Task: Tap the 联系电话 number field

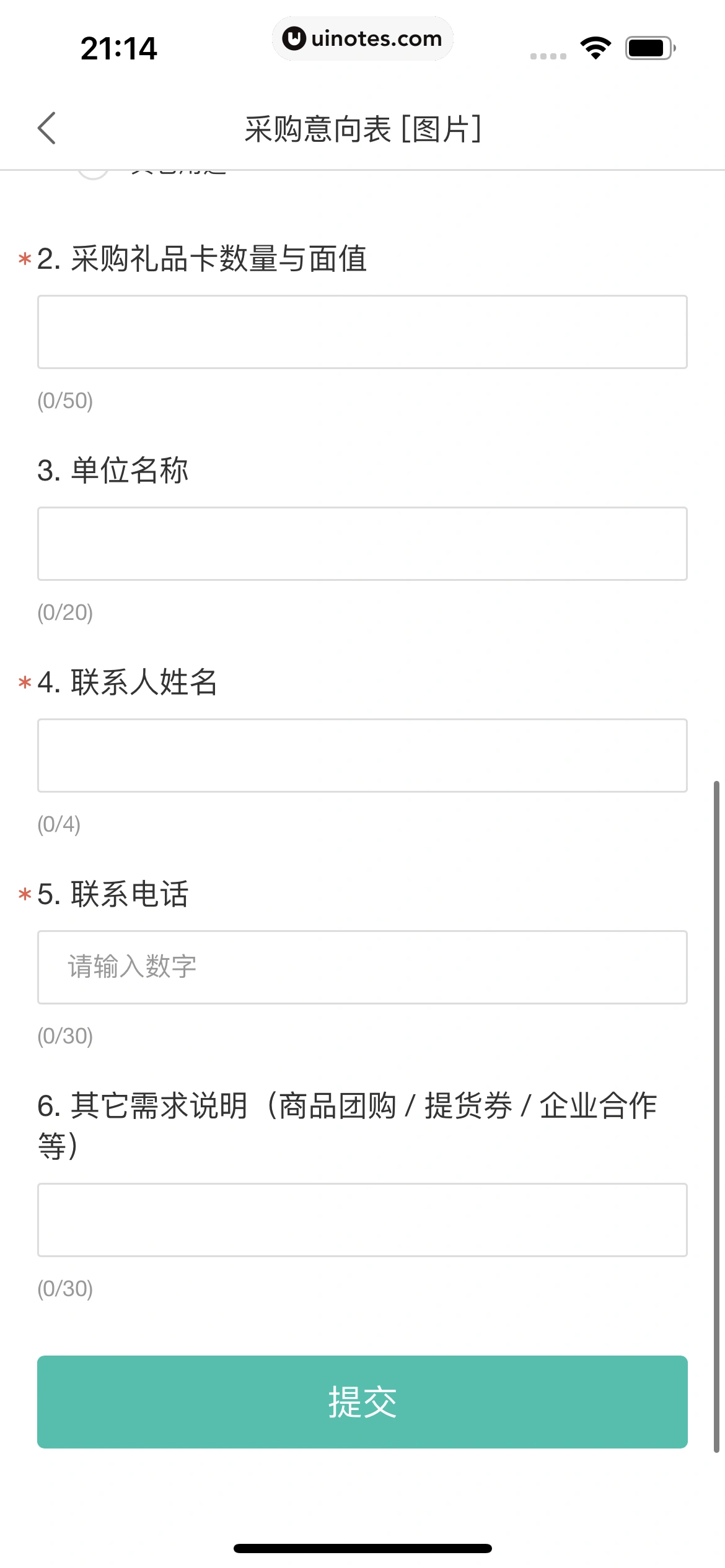Action: point(362,967)
